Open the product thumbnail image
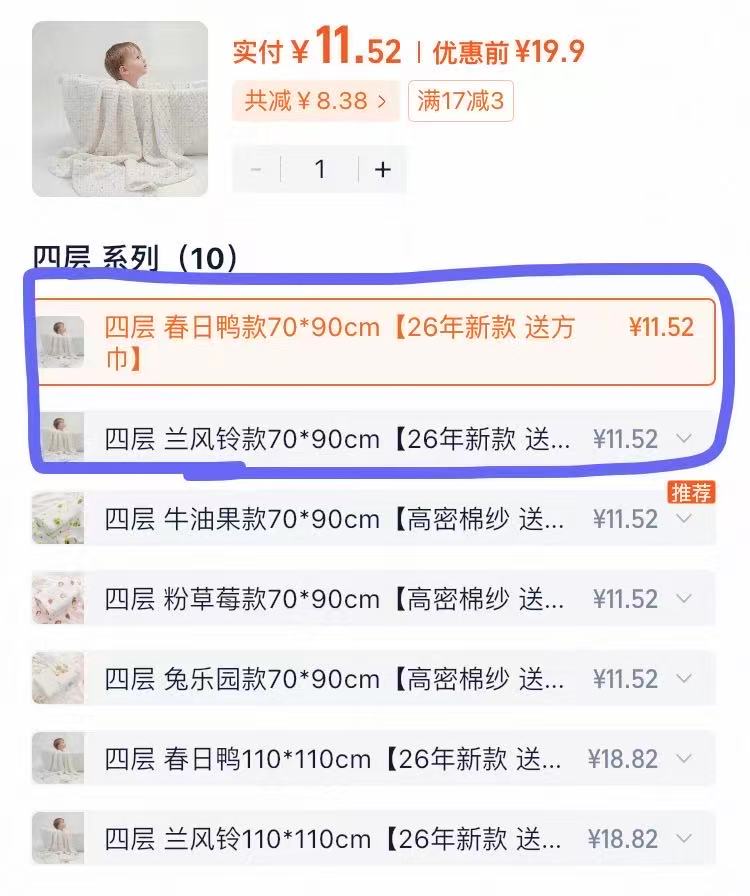Viewport: 750px width, 896px height. pos(120,109)
